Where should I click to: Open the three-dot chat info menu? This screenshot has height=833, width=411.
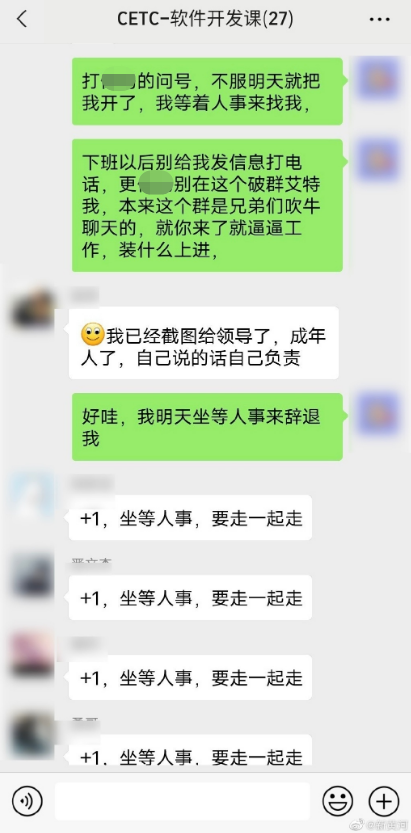click(379, 20)
